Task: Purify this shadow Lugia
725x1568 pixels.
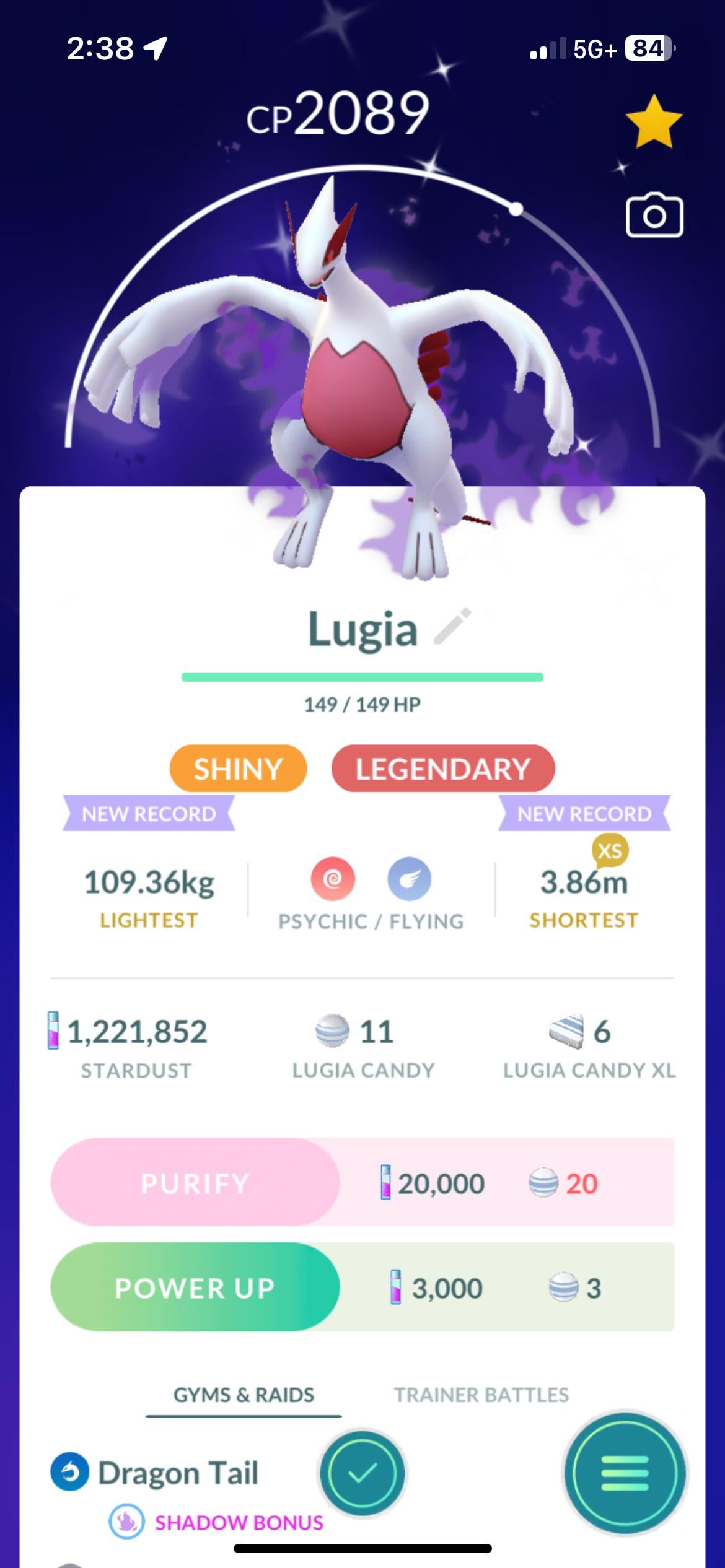Action: [195, 1183]
